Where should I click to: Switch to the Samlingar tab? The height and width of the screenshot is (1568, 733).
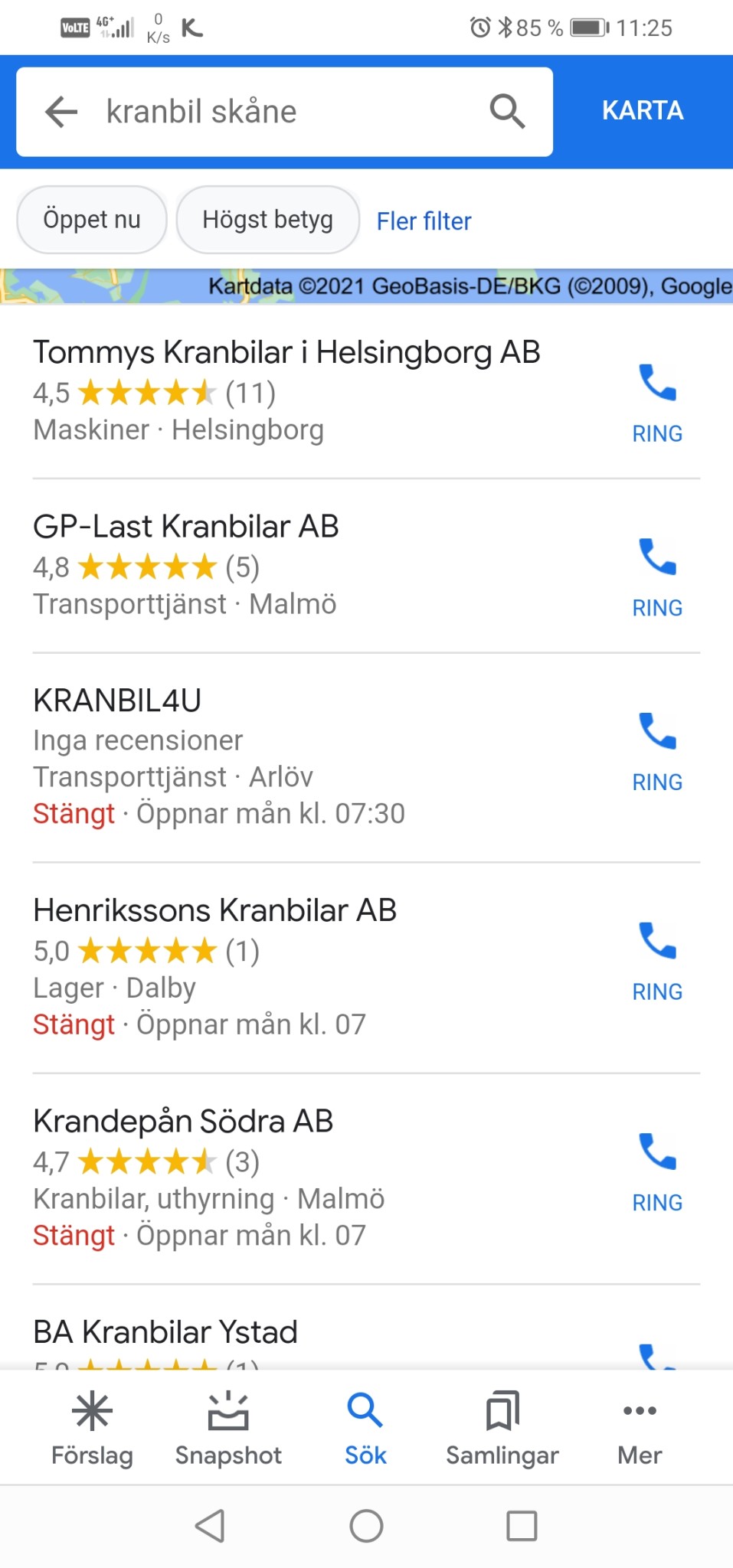tap(502, 1427)
